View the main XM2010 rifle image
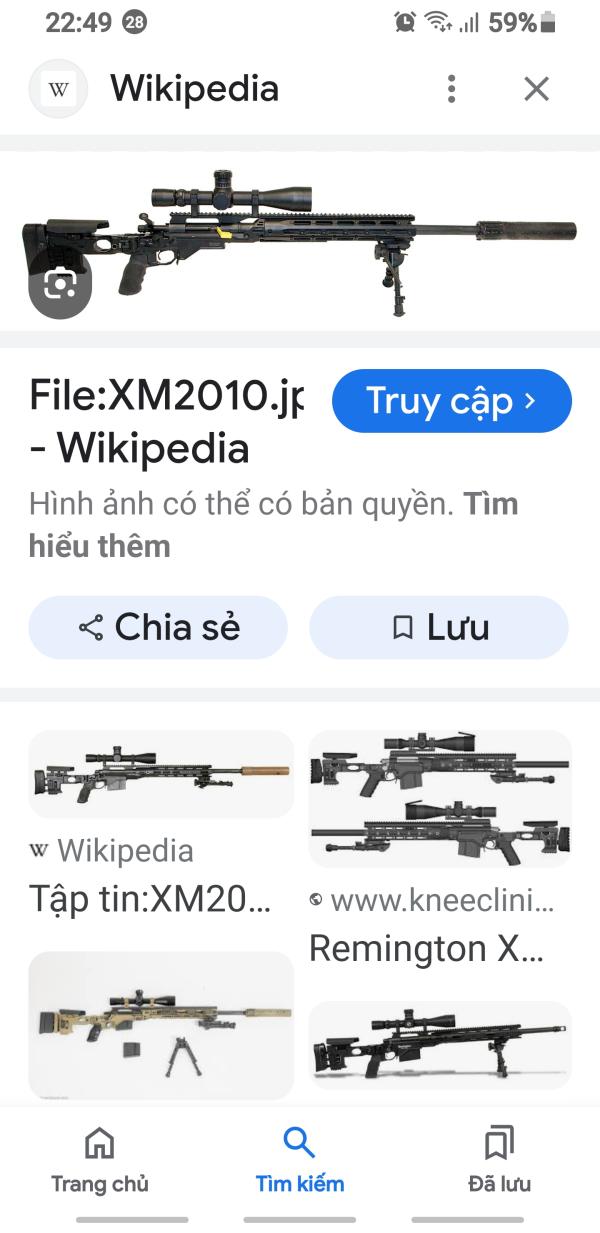This screenshot has width=600, height=1233. point(300,240)
